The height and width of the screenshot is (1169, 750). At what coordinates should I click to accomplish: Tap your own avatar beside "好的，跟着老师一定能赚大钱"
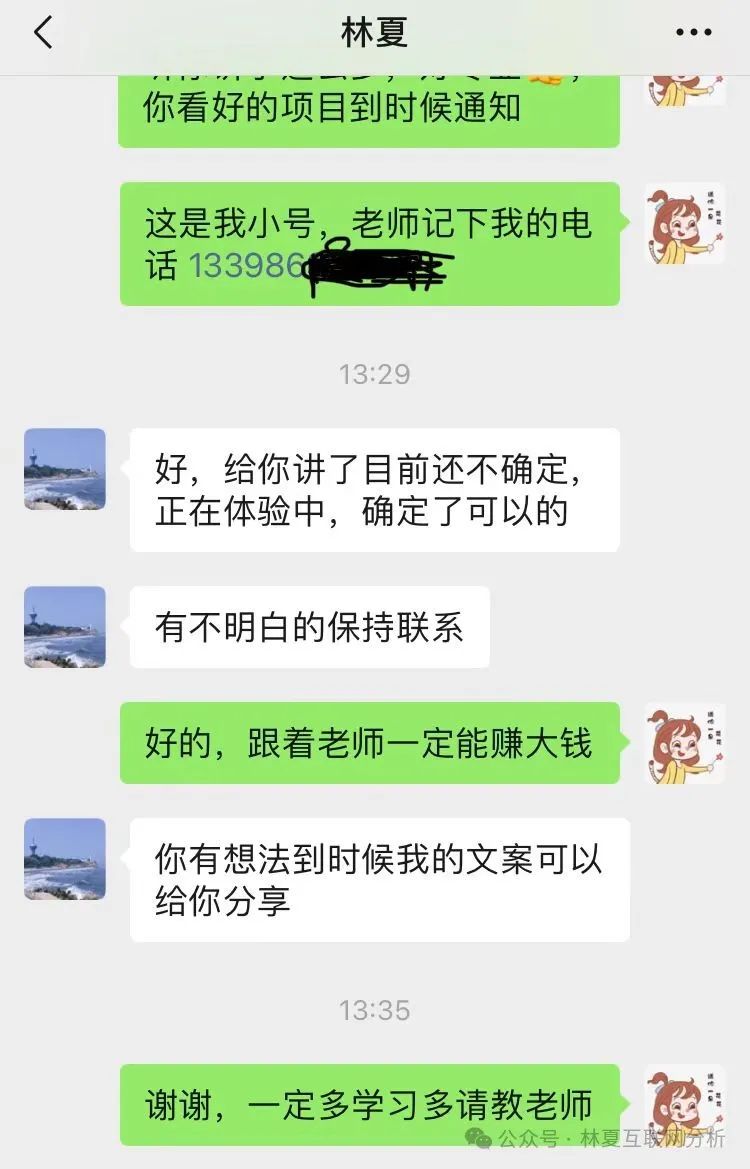(685, 743)
